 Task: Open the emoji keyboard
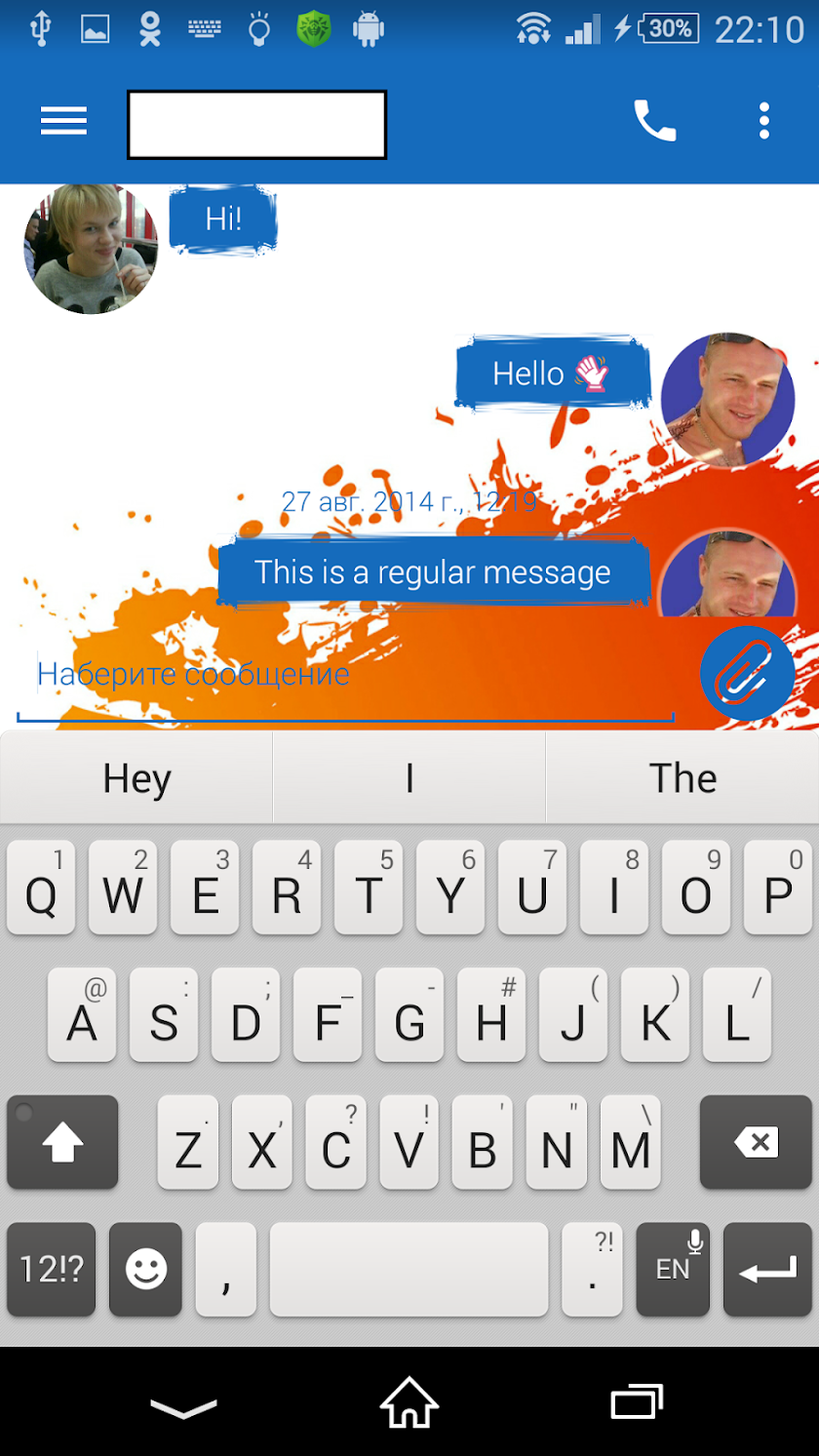pyautogui.click(x=146, y=1269)
